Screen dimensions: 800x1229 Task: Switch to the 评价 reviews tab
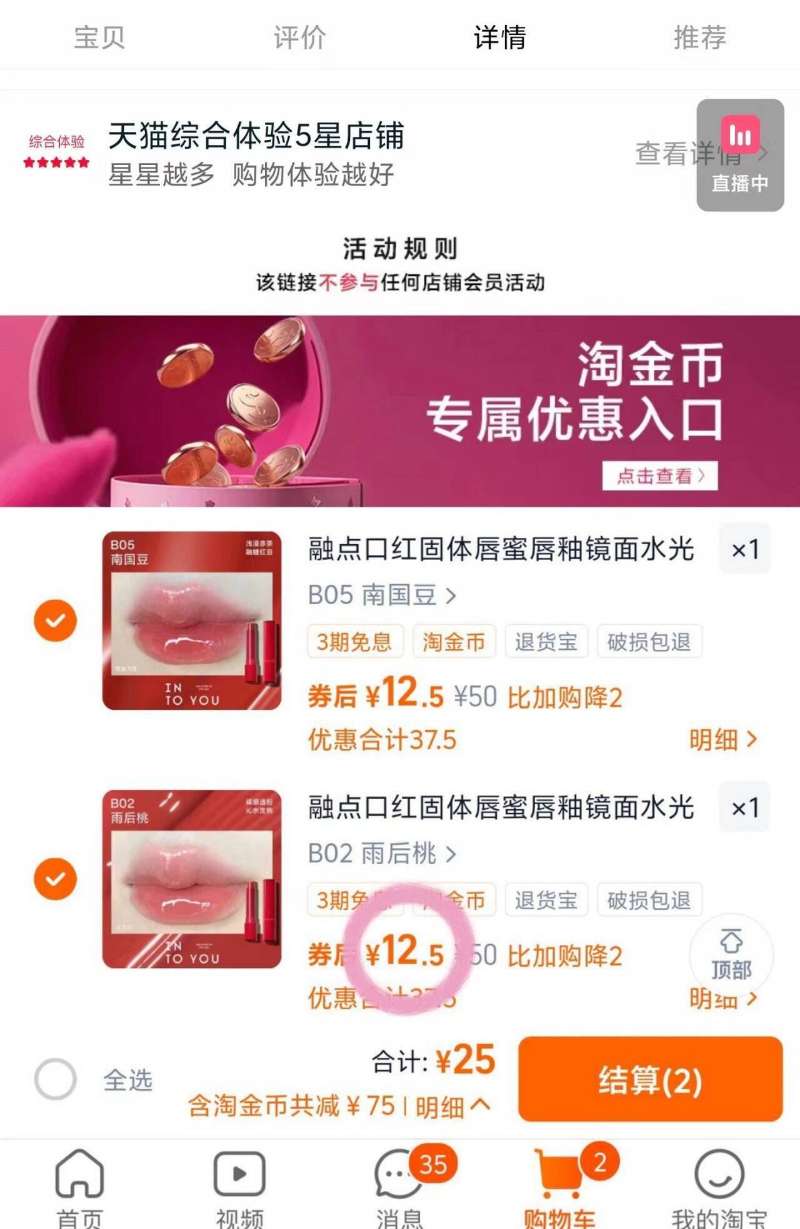pos(297,38)
